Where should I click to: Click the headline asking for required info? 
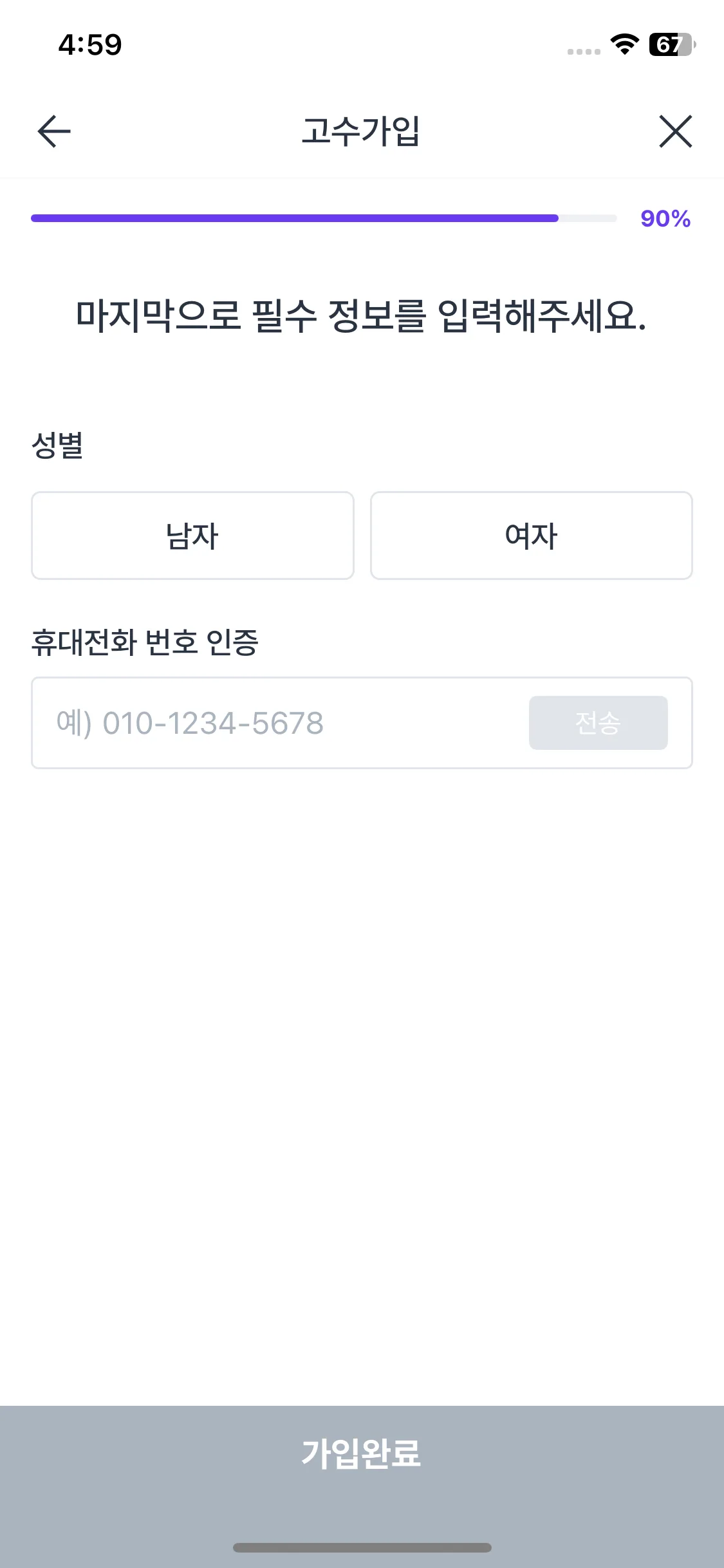point(362,315)
